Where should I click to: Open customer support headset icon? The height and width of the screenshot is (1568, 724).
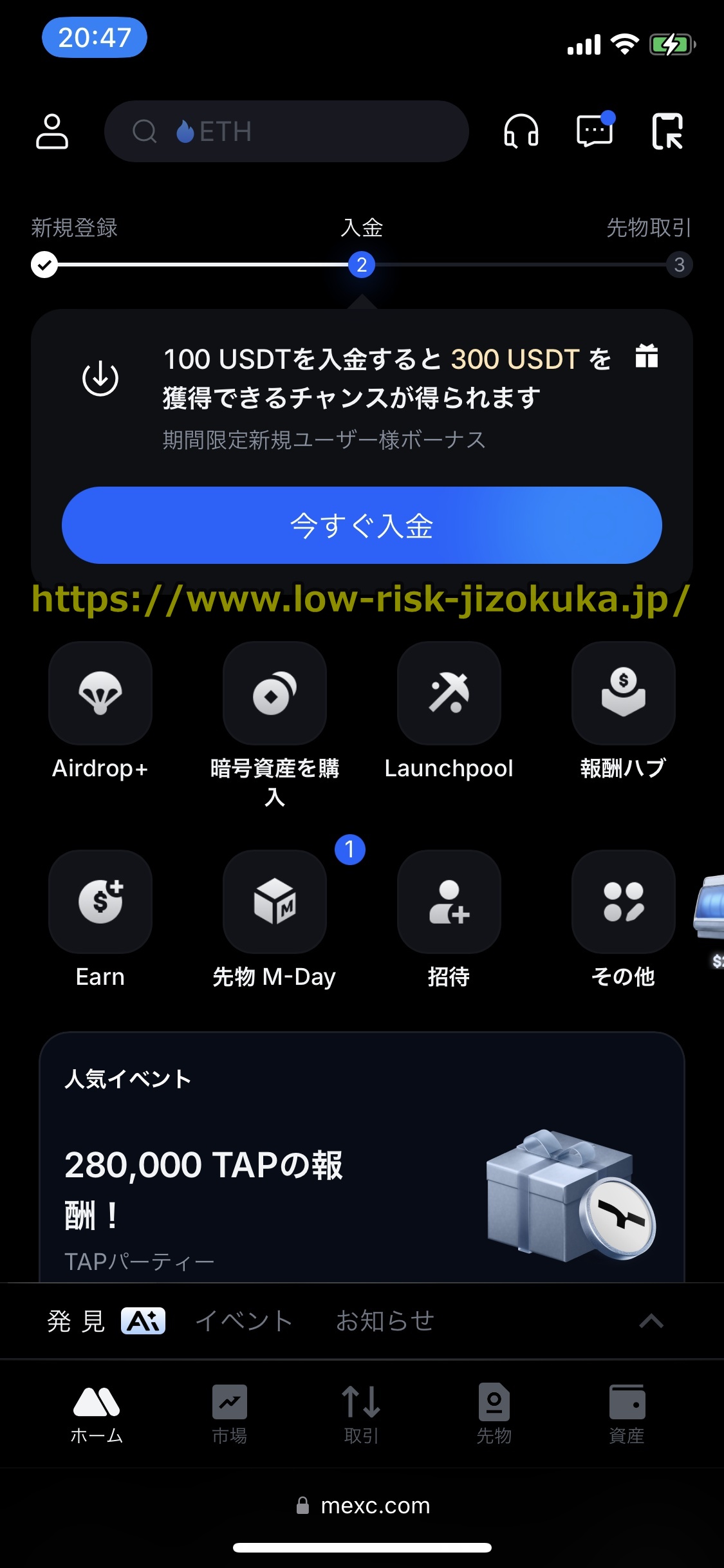point(521,131)
